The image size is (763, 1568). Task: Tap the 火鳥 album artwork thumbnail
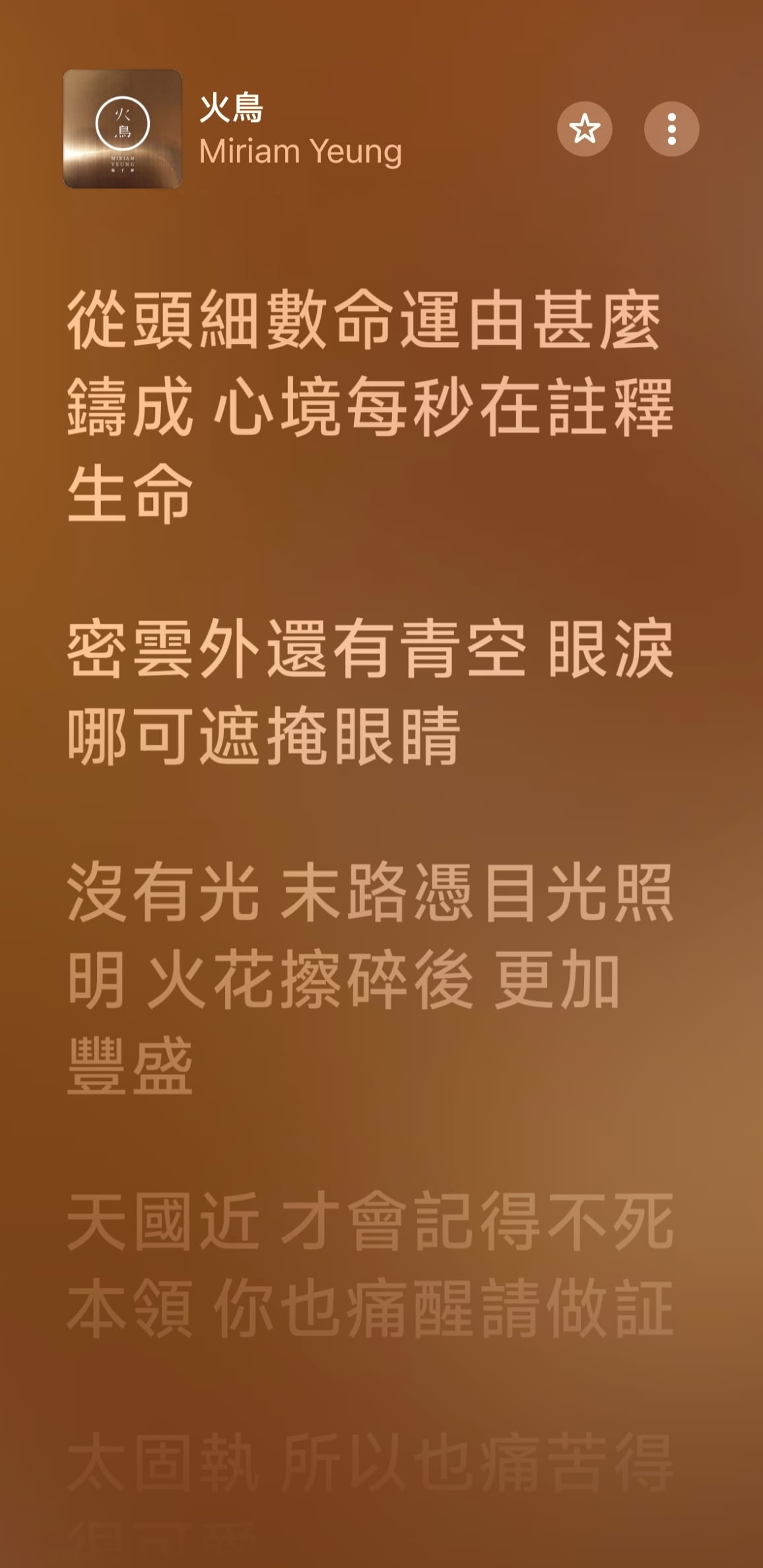tap(123, 129)
